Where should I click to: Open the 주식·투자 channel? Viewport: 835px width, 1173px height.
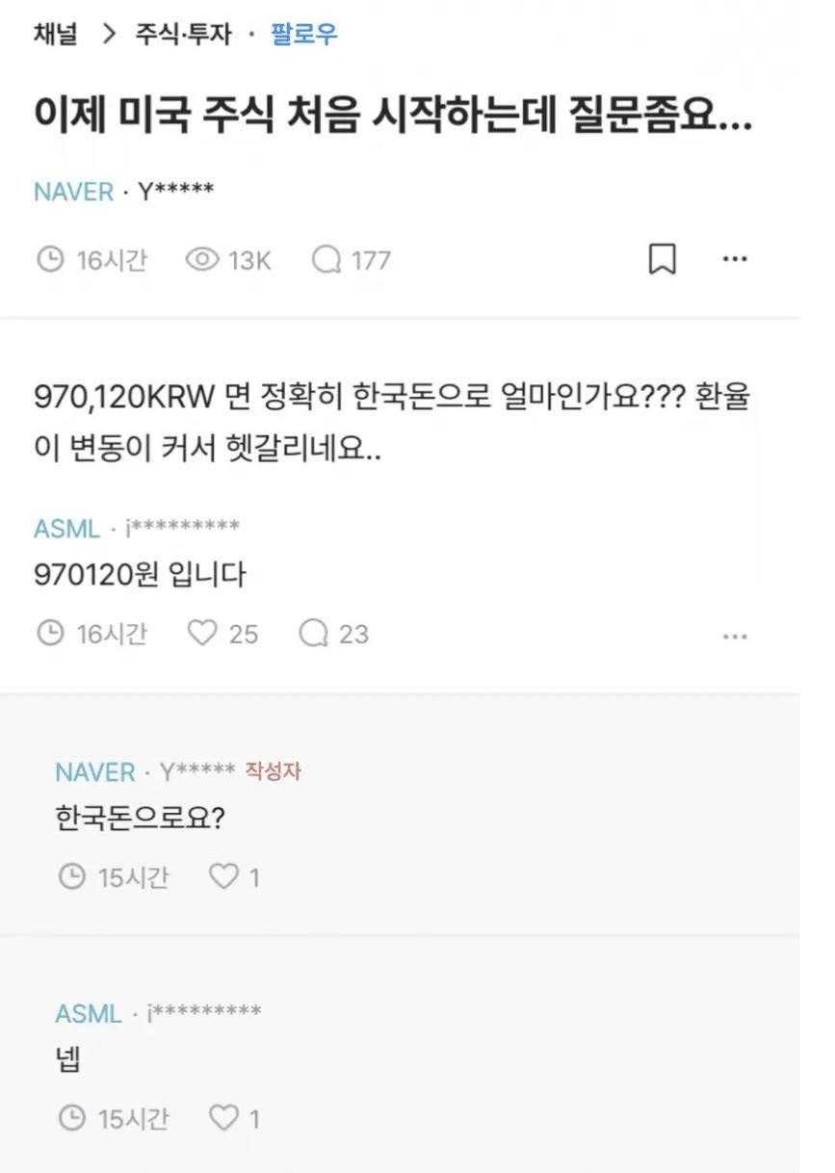[x=183, y=35]
